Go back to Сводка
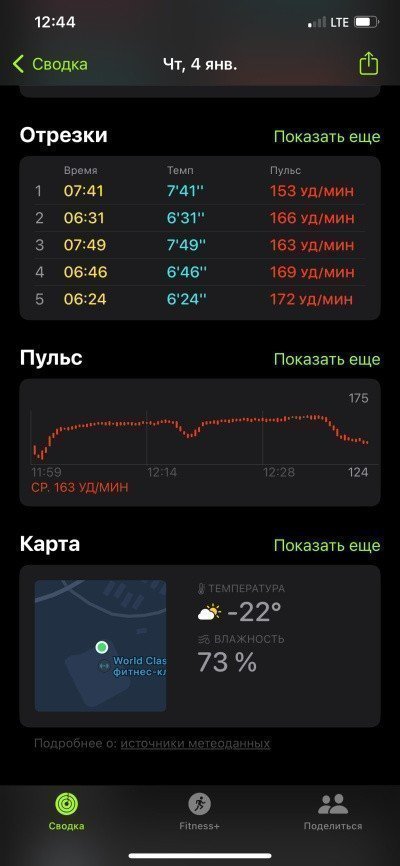Viewport: 400px width, 866px height. (x=50, y=64)
